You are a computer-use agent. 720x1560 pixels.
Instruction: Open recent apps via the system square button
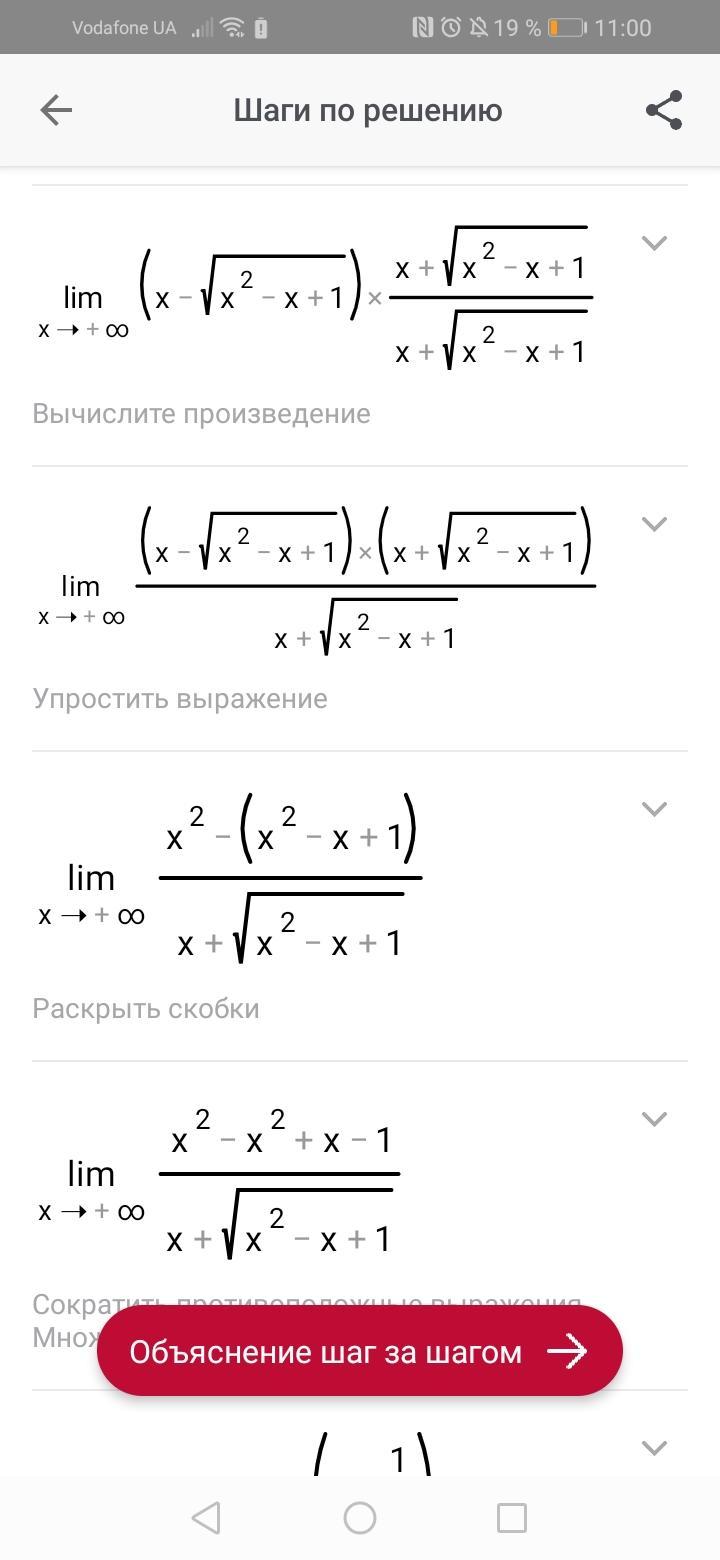coord(512,1518)
